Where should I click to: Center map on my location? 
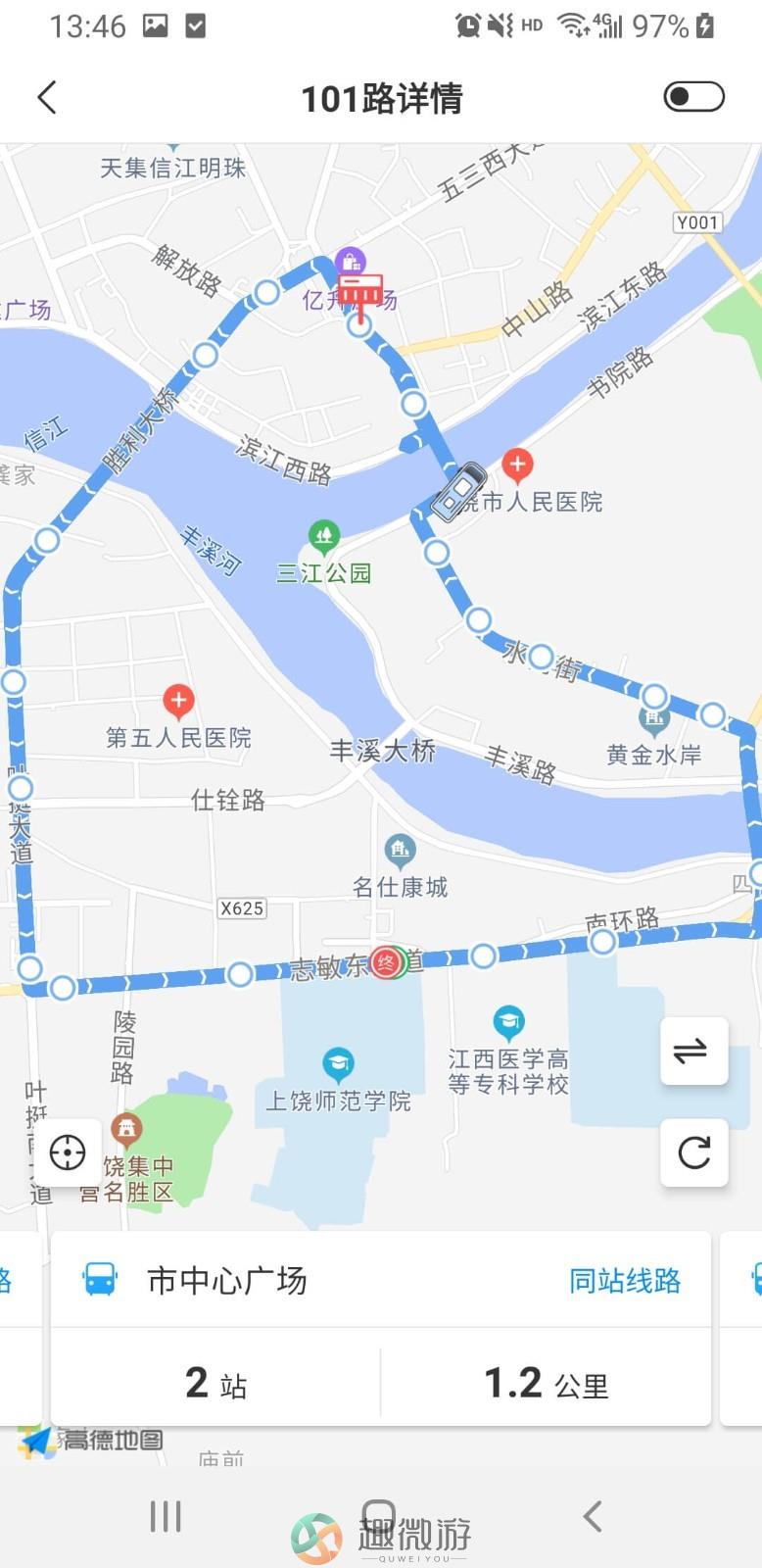point(68,1152)
